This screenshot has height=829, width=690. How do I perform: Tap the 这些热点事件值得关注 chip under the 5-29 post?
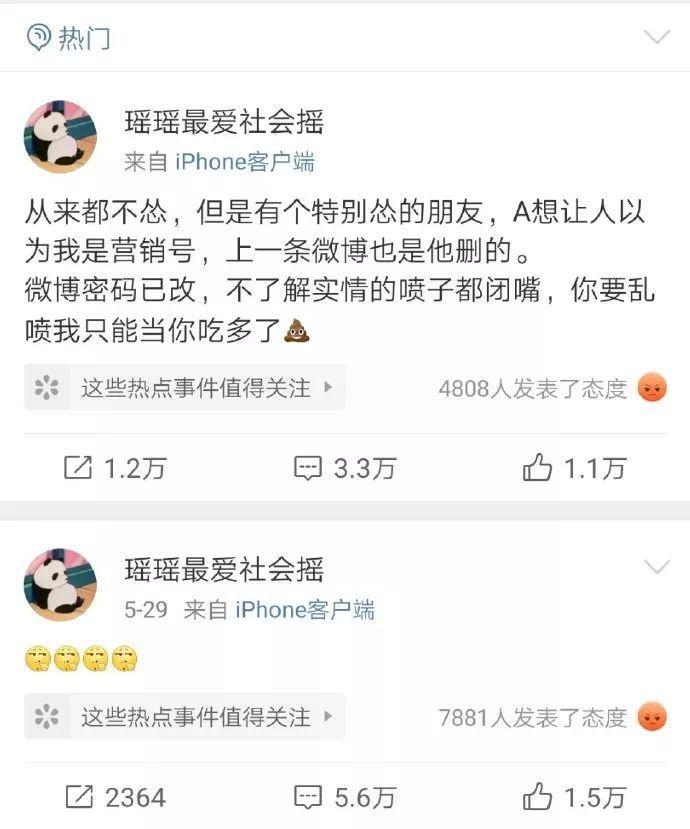185,717
